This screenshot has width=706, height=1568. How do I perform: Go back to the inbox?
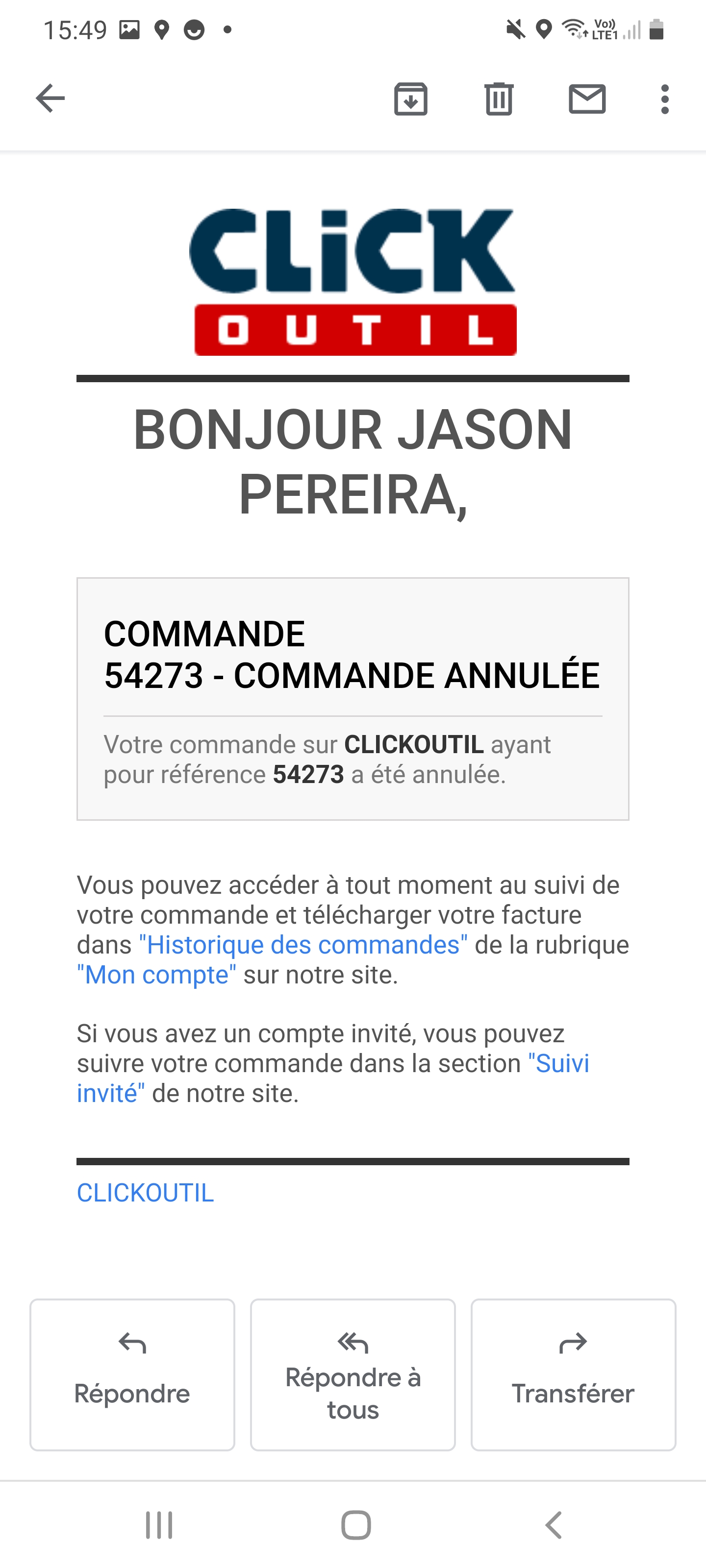(50, 98)
